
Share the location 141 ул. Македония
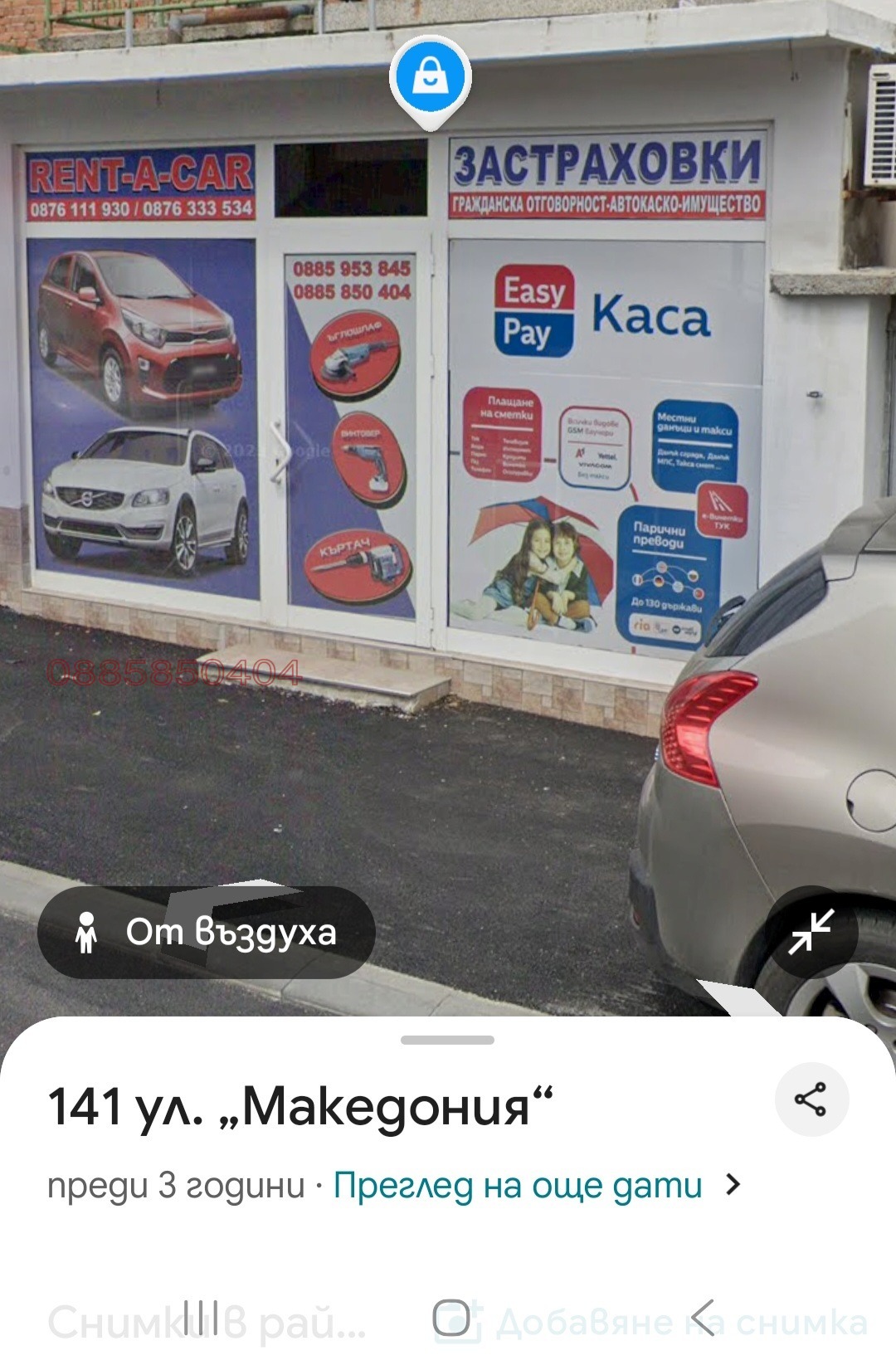click(x=811, y=1099)
